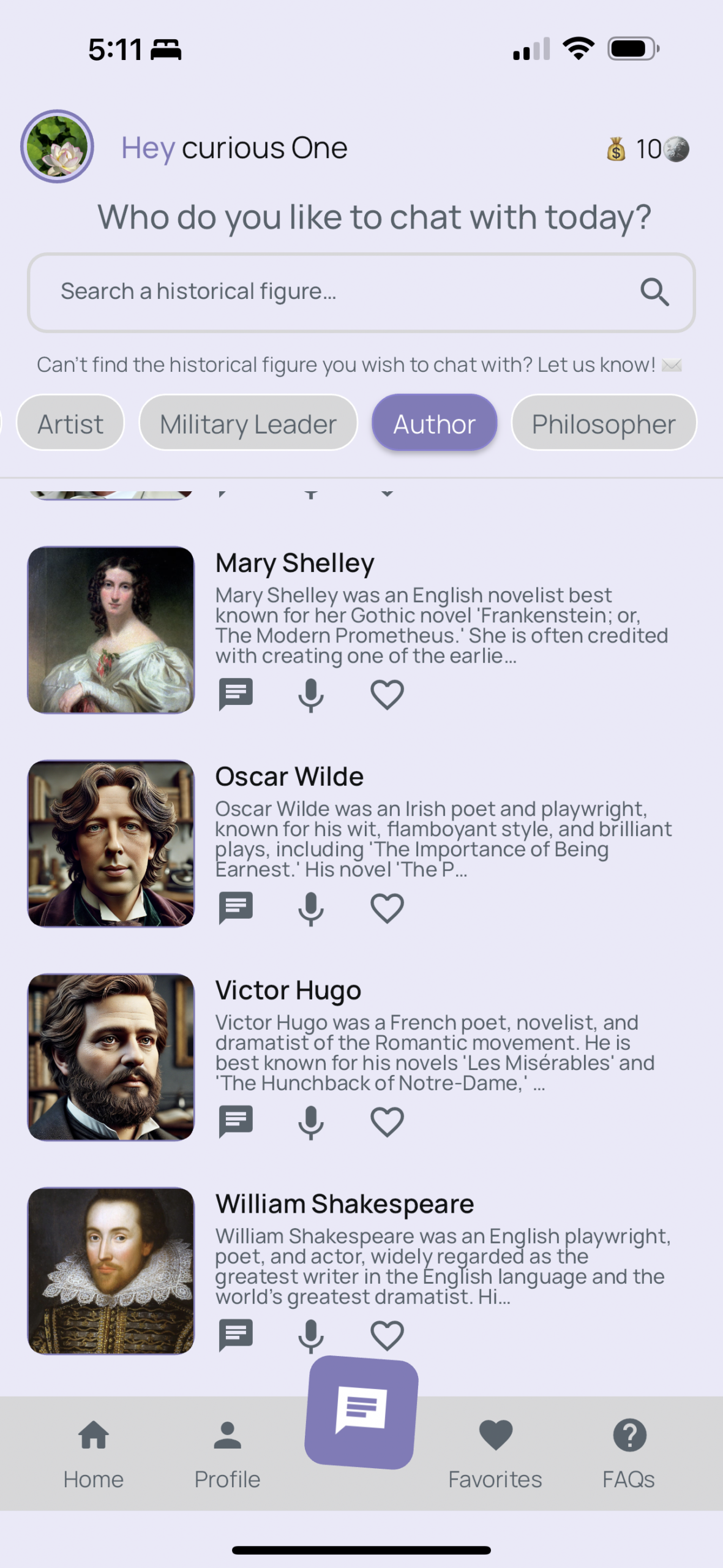Start voice chat with Mary Shelley
The image size is (723, 1568).
(311, 695)
